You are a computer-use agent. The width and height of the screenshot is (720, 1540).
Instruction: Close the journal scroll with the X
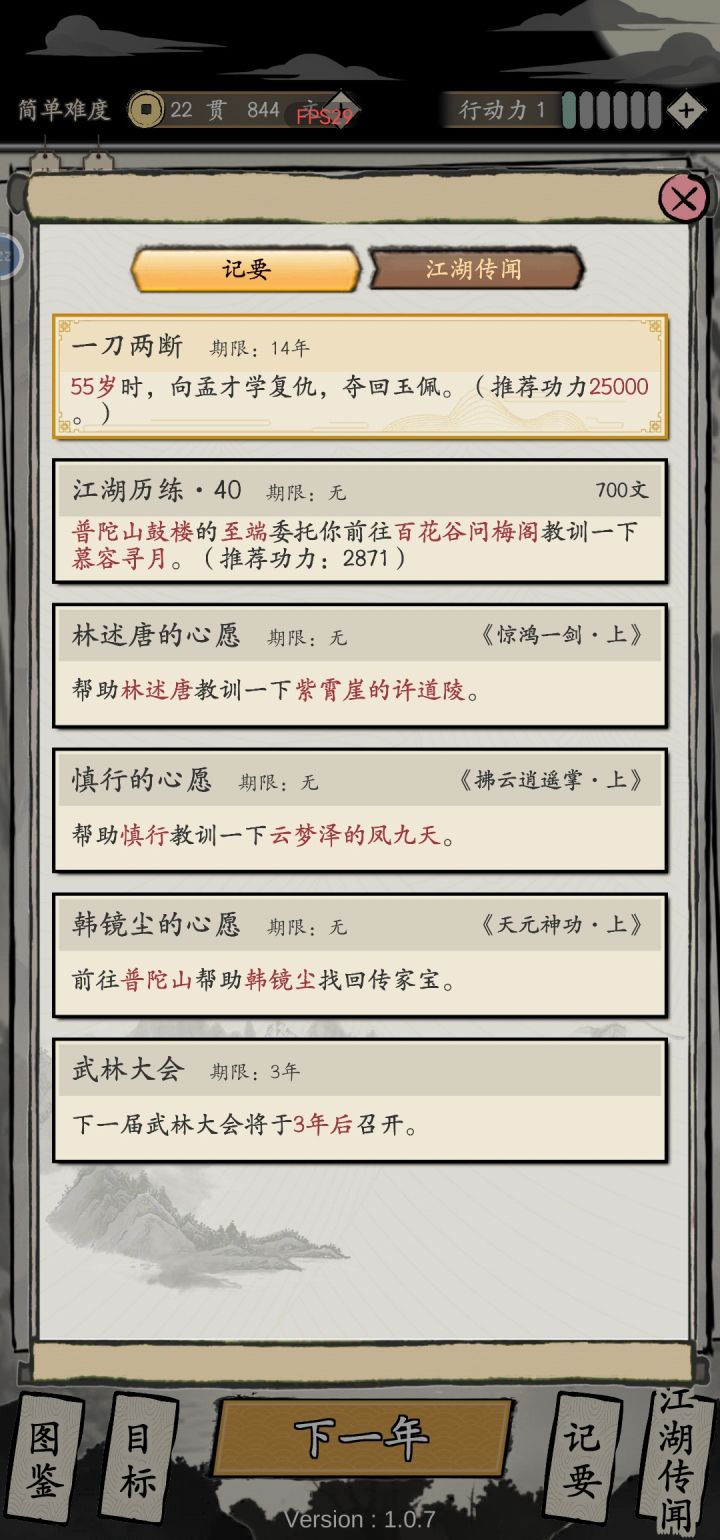pos(683,199)
